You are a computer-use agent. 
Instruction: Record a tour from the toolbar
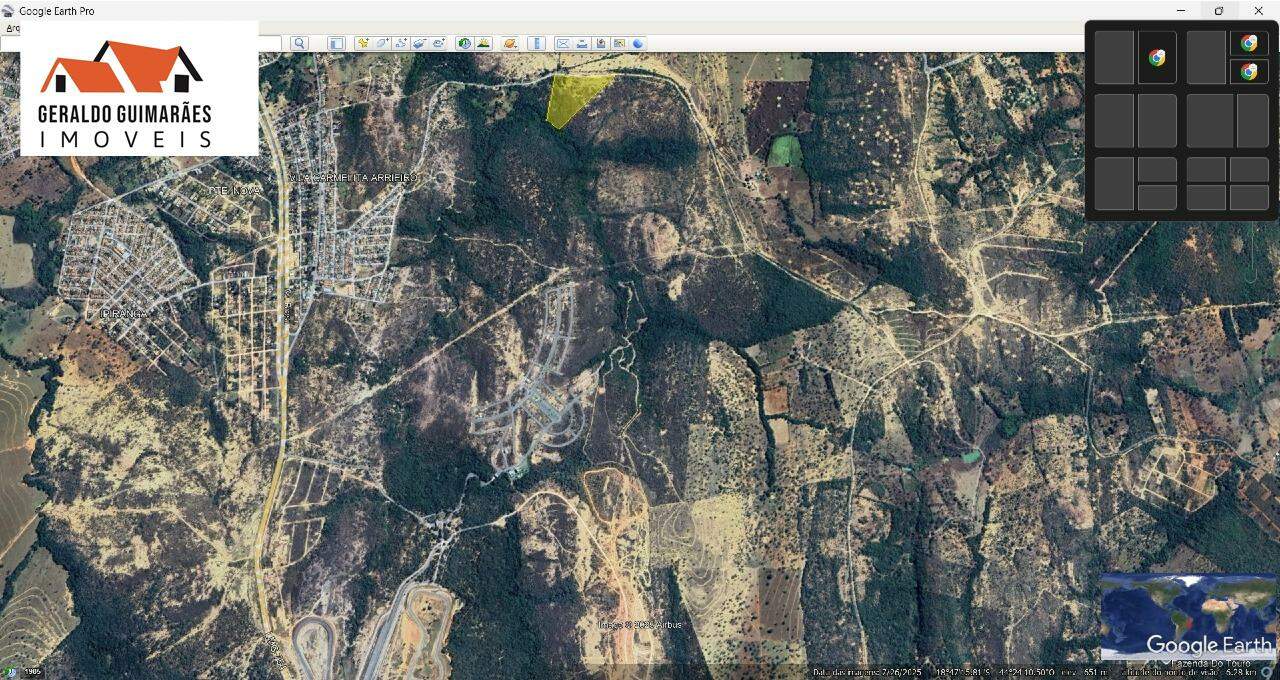(x=438, y=43)
